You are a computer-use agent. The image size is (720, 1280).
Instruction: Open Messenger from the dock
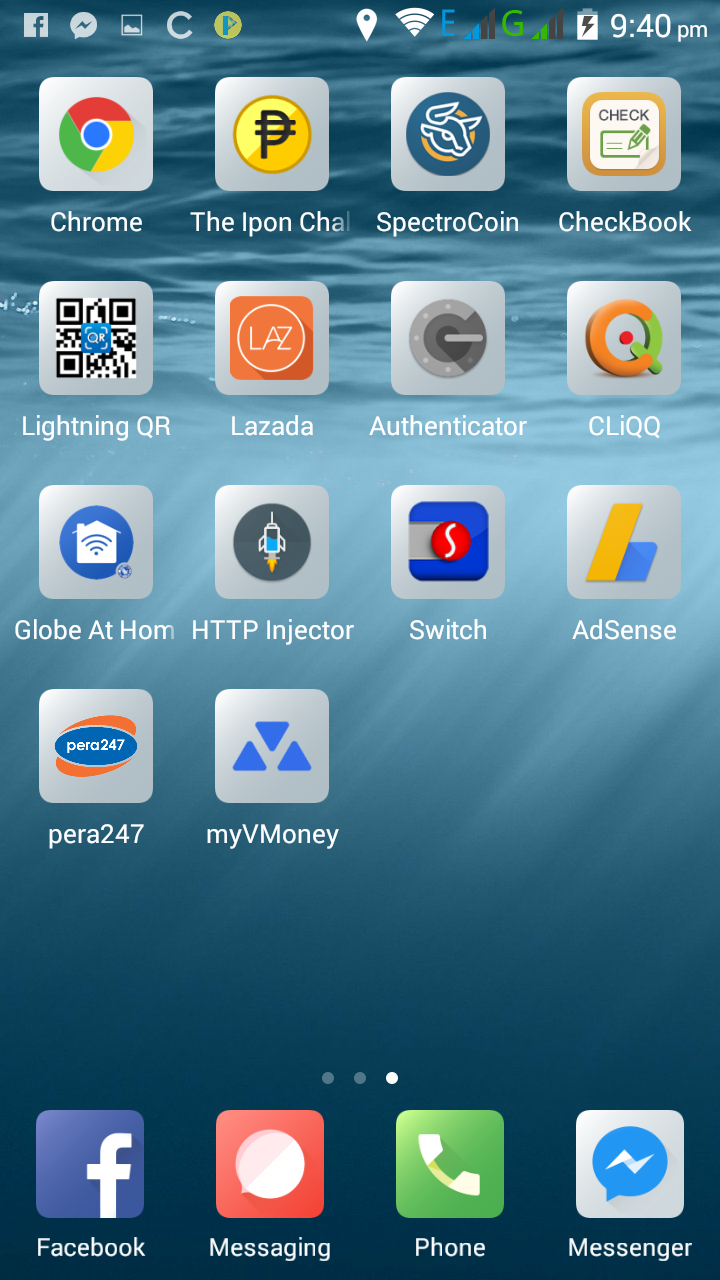630,1164
